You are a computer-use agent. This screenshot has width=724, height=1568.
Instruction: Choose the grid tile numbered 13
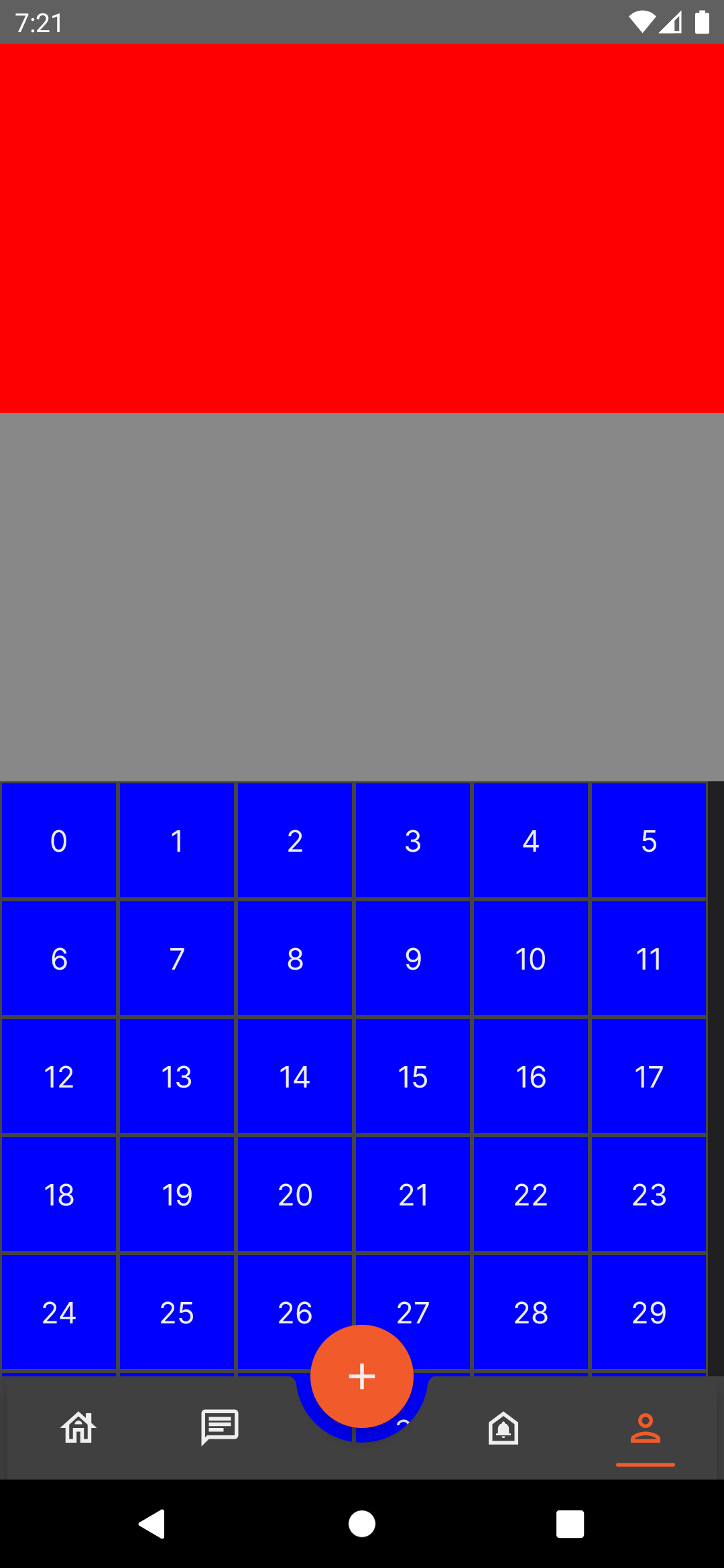point(177,1076)
